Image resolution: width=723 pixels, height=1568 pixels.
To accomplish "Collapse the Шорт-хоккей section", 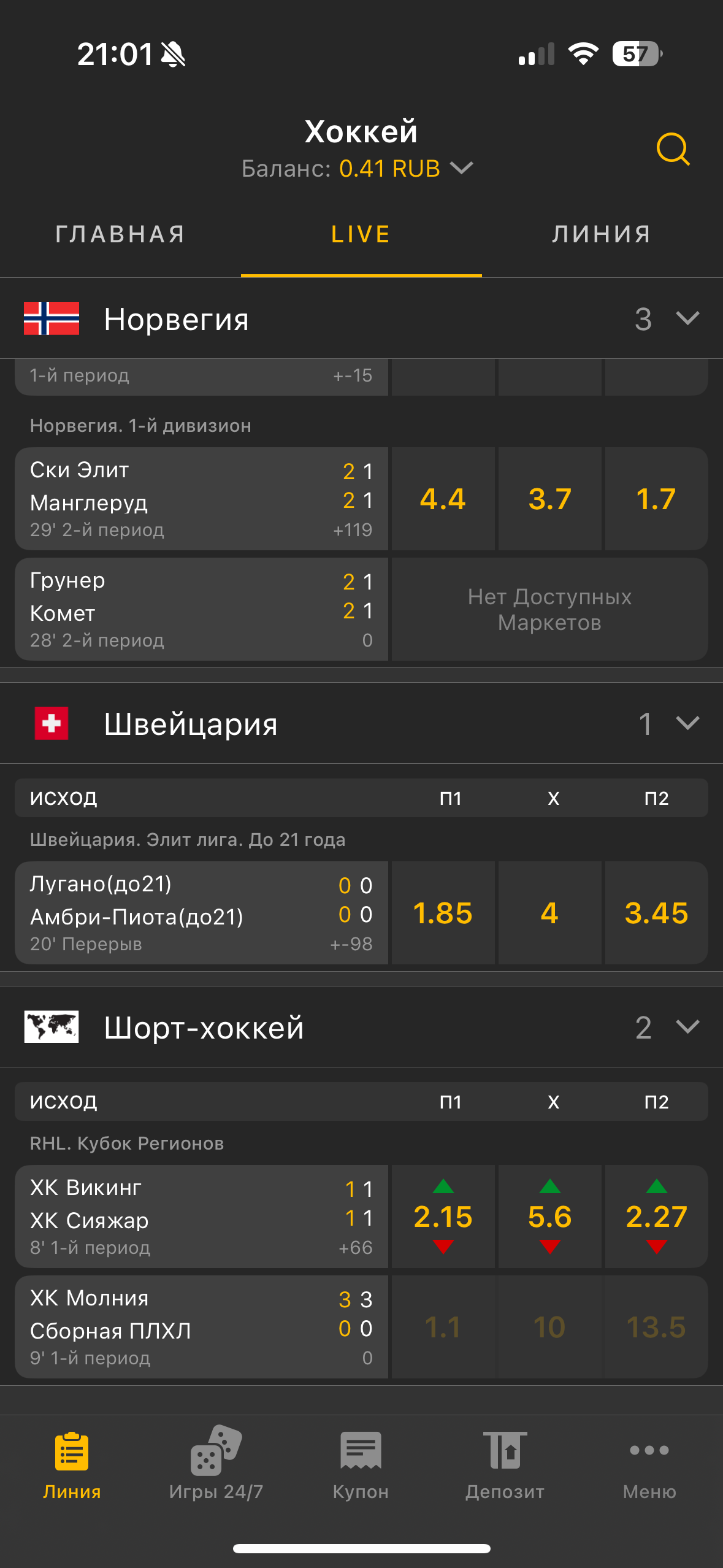I will tap(687, 1027).
